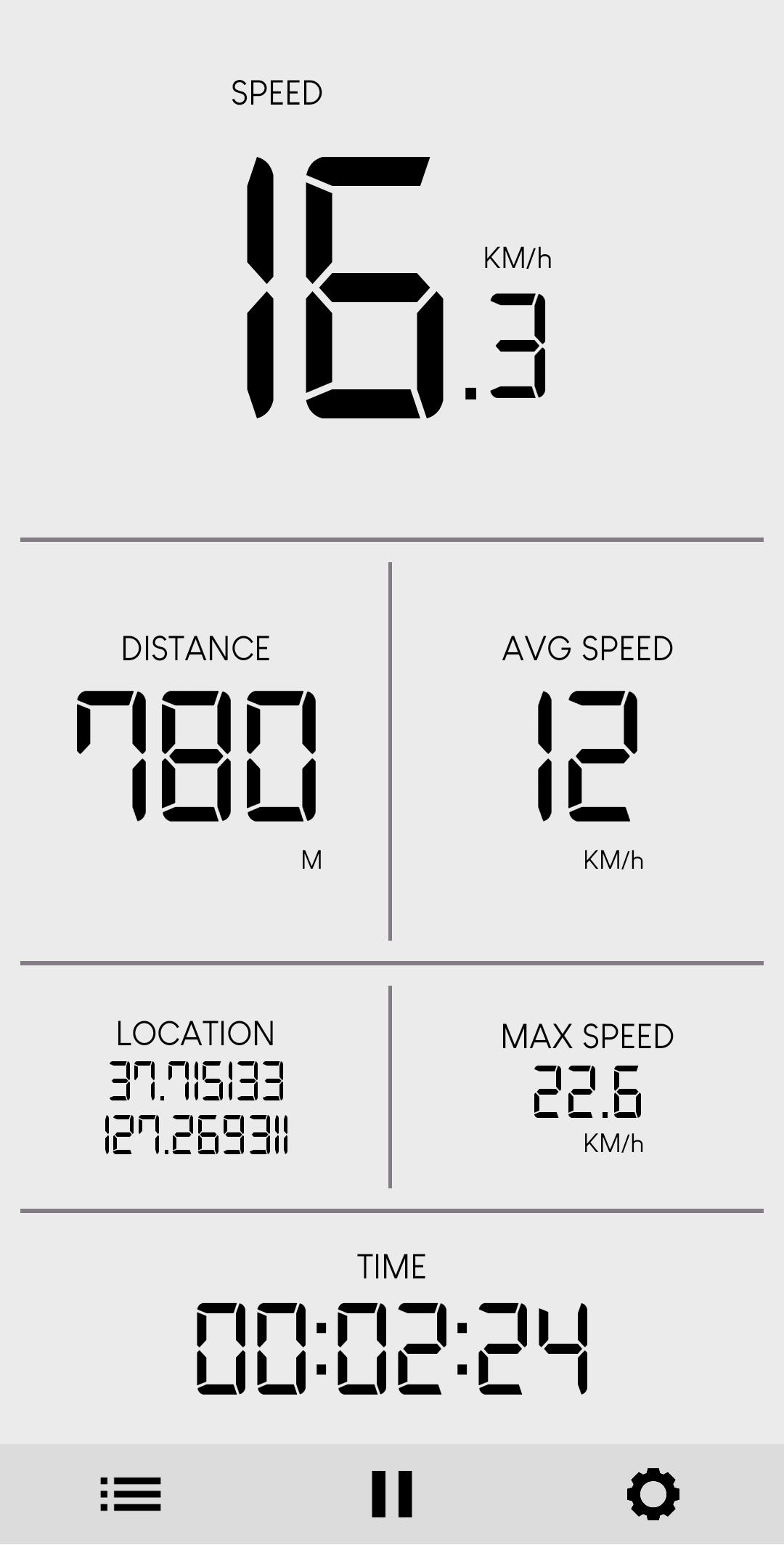
Task: Open the list menu icon
Action: coord(131,1494)
